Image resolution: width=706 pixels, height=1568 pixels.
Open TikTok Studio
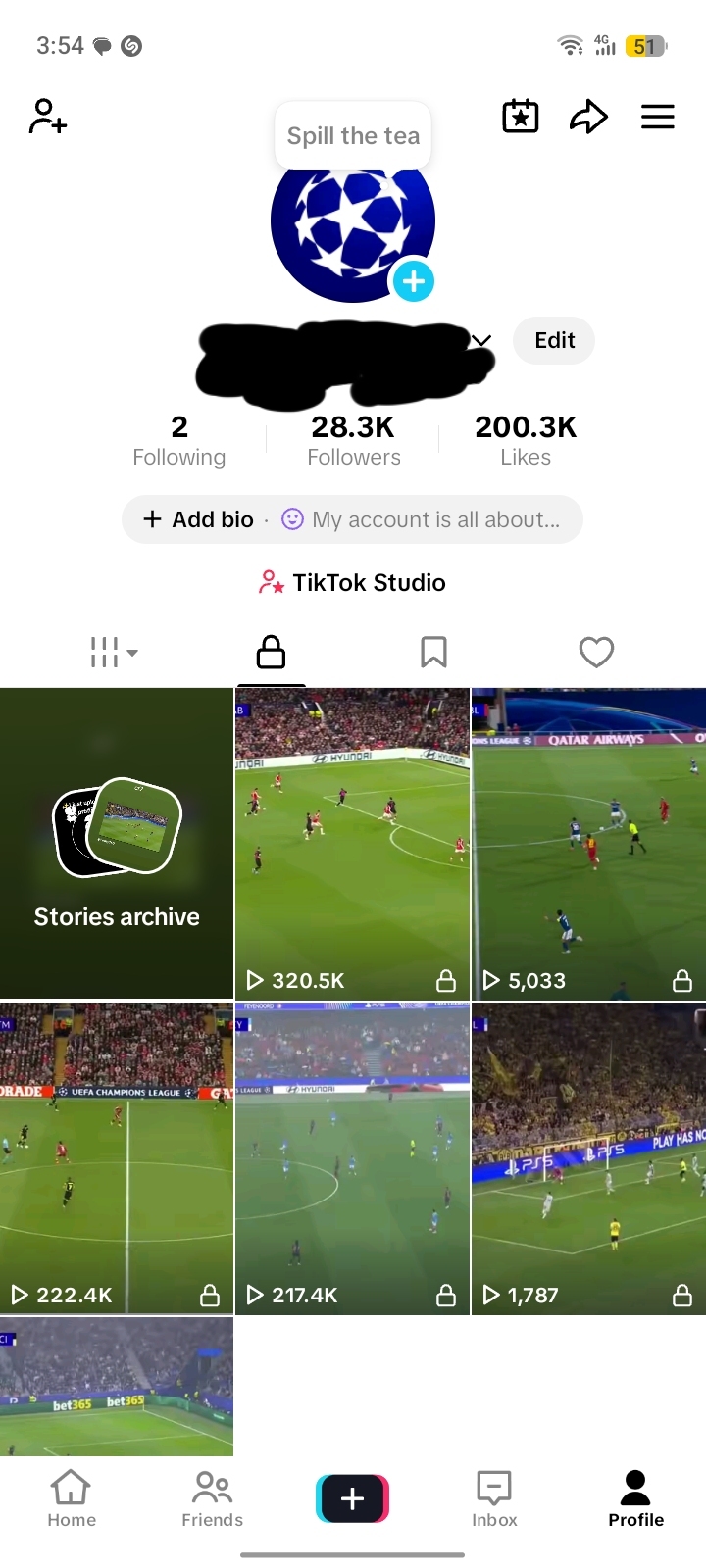click(352, 583)
